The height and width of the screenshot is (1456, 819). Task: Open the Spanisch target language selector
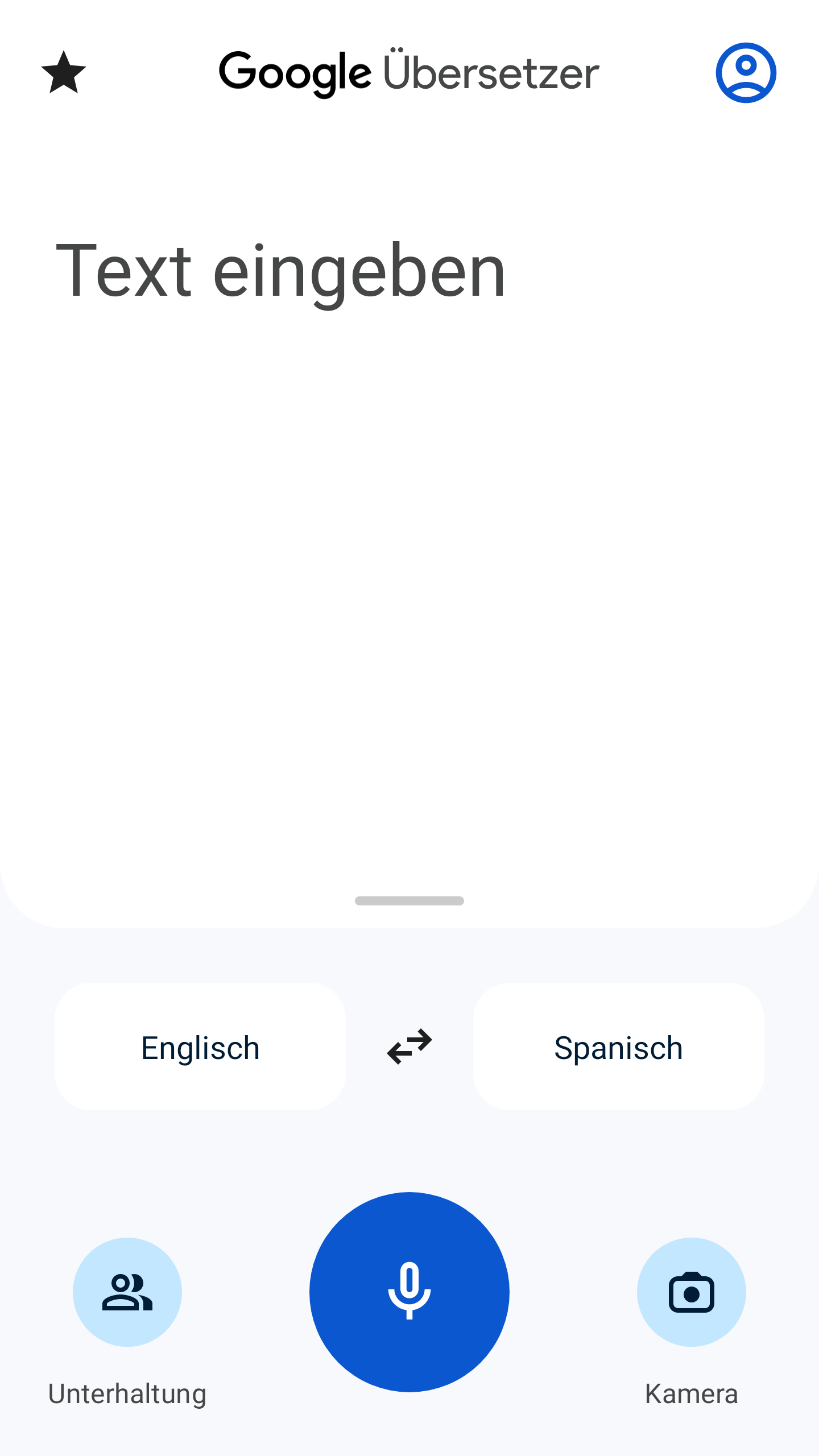tap(618, 1048)
